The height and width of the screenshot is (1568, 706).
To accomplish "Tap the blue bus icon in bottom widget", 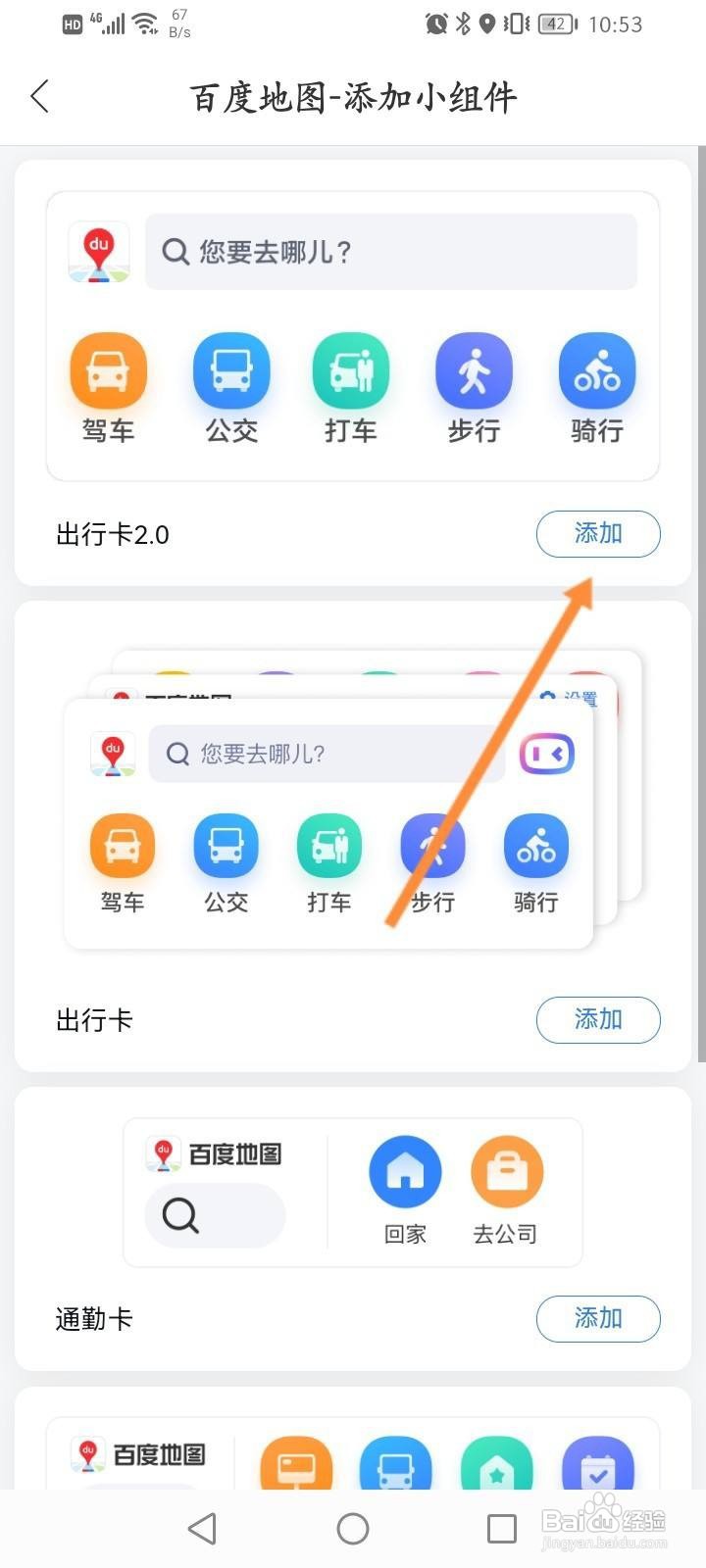I will coord(396,1464).
